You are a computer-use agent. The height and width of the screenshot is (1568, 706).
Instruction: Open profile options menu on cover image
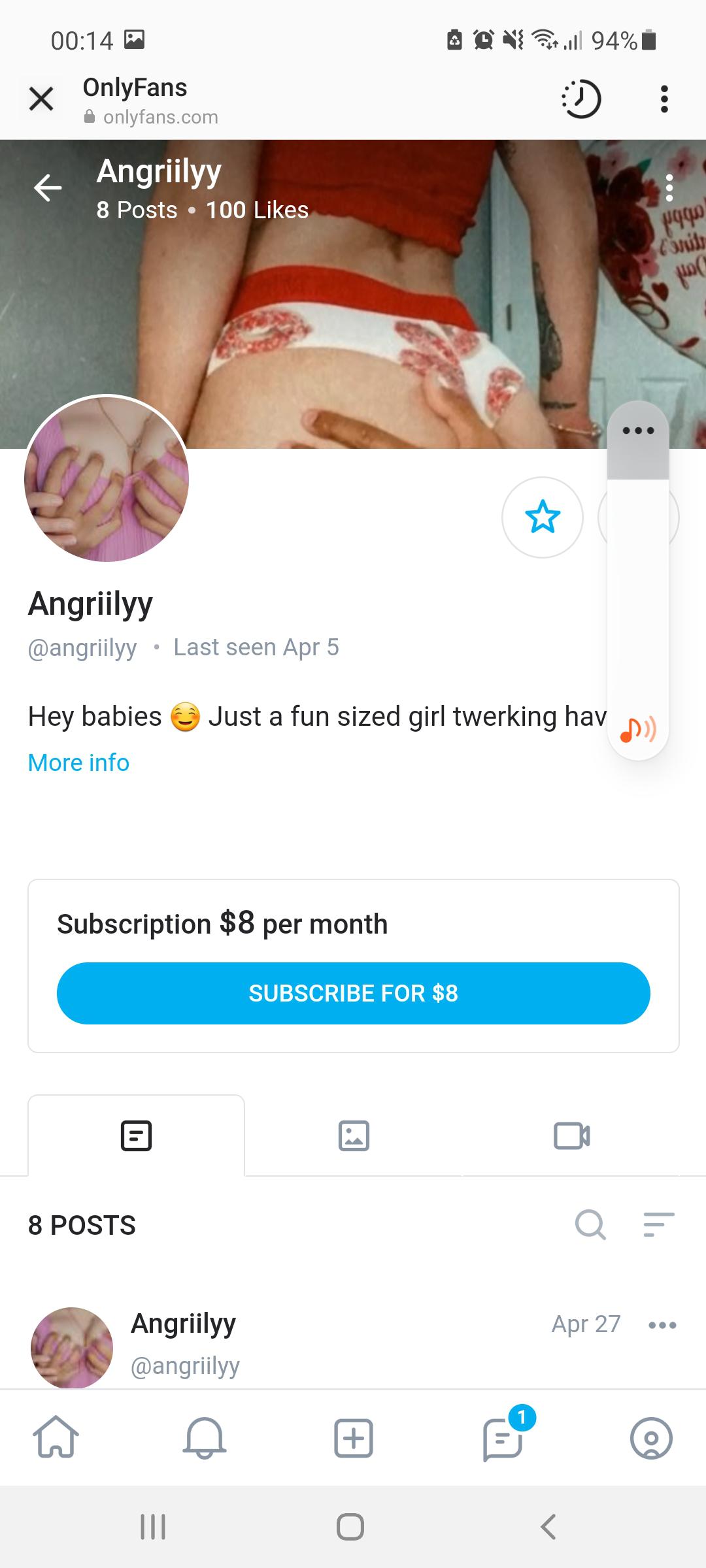pyautogui.click(x=669, y=188)
